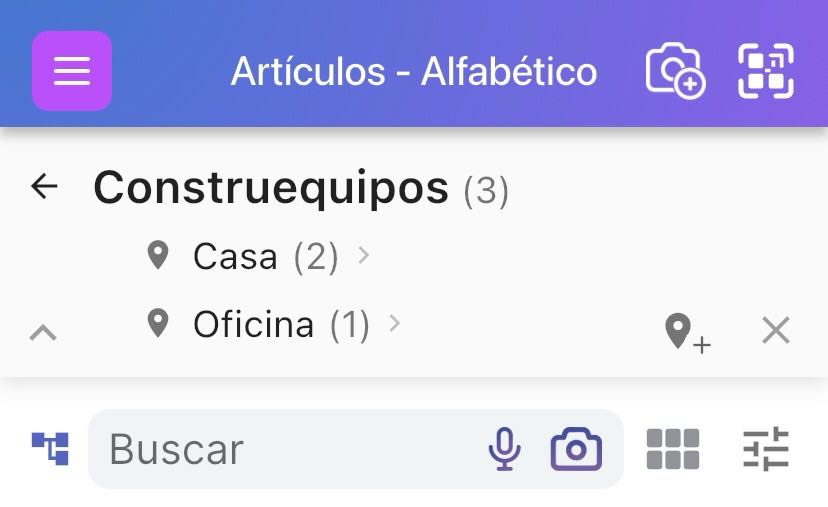This screenshot has width=828, height=507.
Task: Open filter and sort settings
Action: [x=766, y=449]
